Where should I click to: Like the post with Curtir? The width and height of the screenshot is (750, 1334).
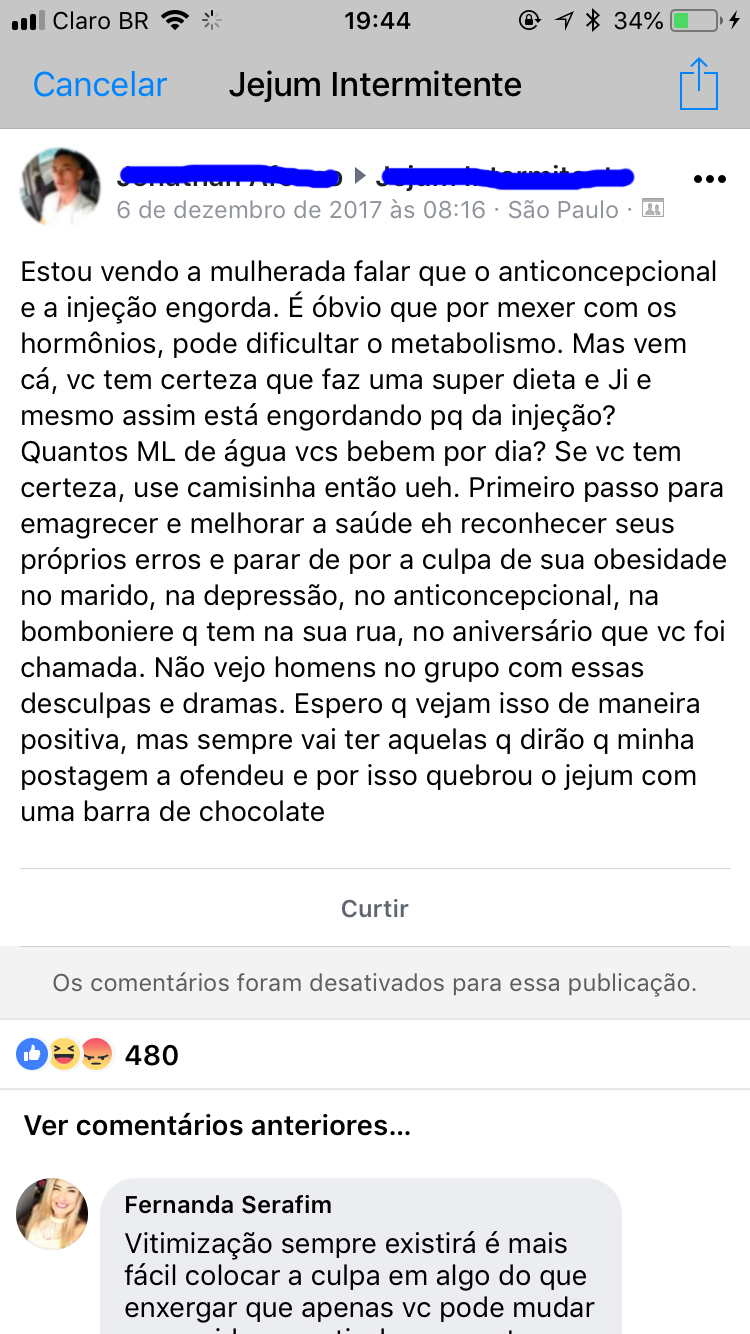pos(375,908)
